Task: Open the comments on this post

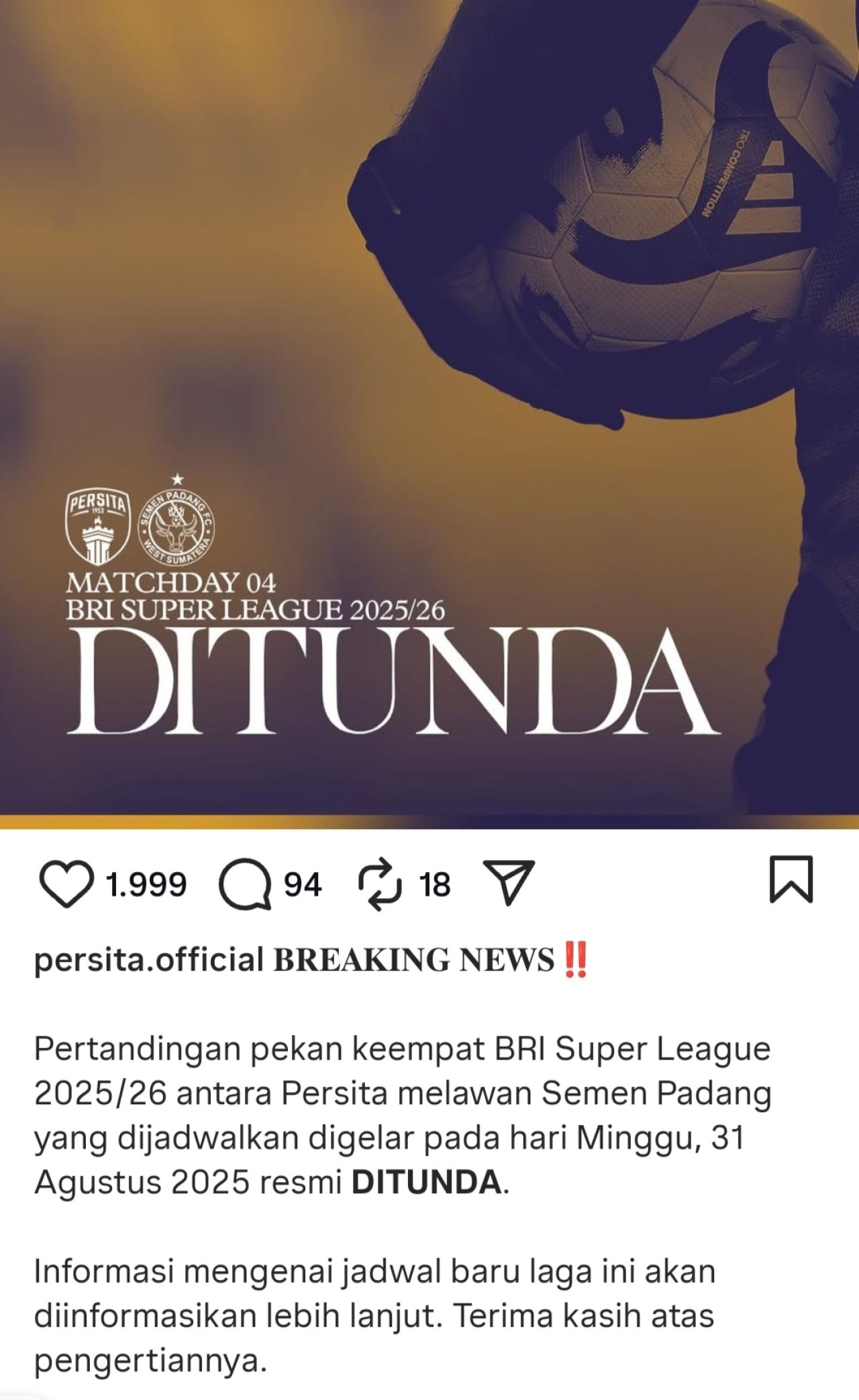Action: (245, 884)
